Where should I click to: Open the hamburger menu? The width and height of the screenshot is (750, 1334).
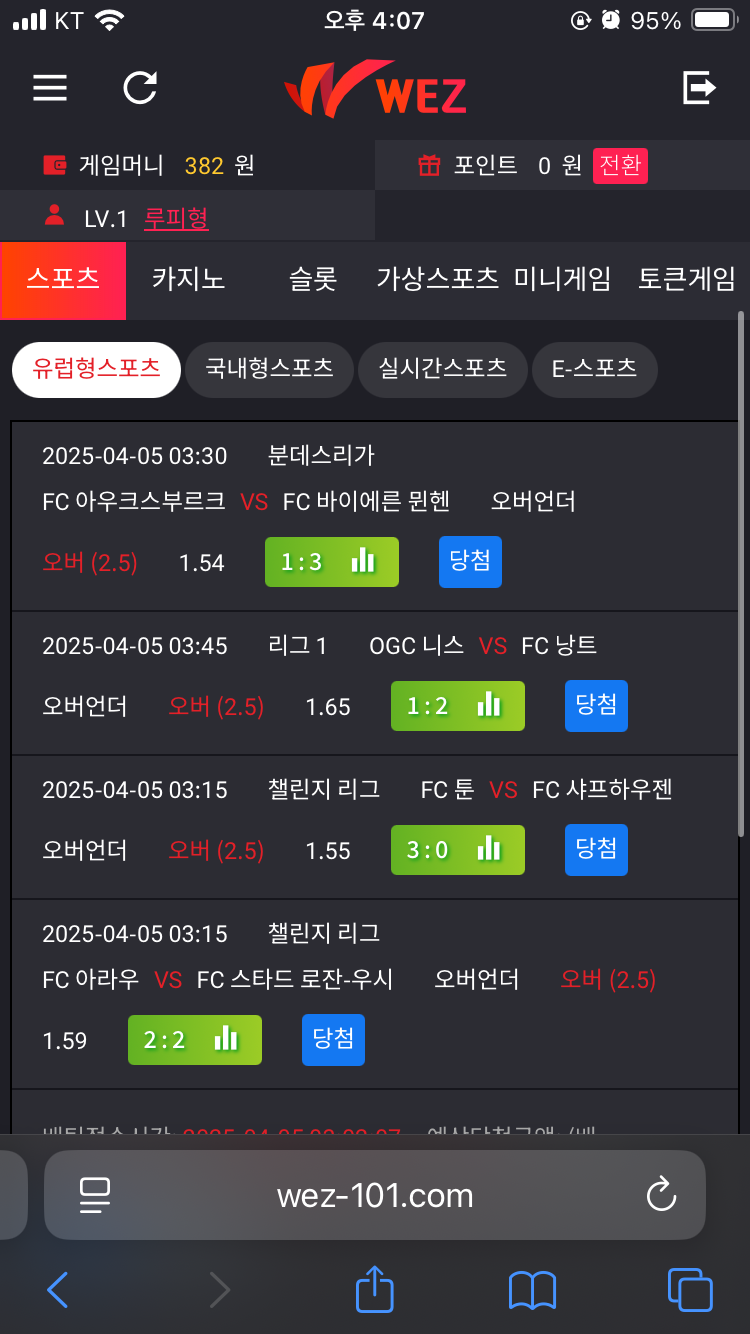coord(50,88)
